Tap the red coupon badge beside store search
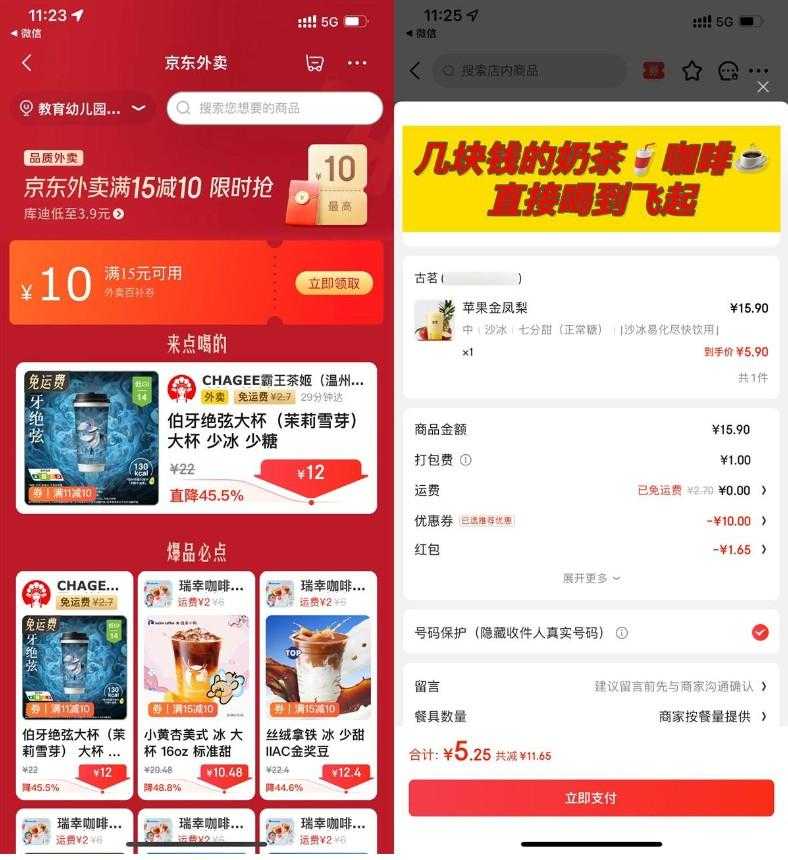 point(654,71)
